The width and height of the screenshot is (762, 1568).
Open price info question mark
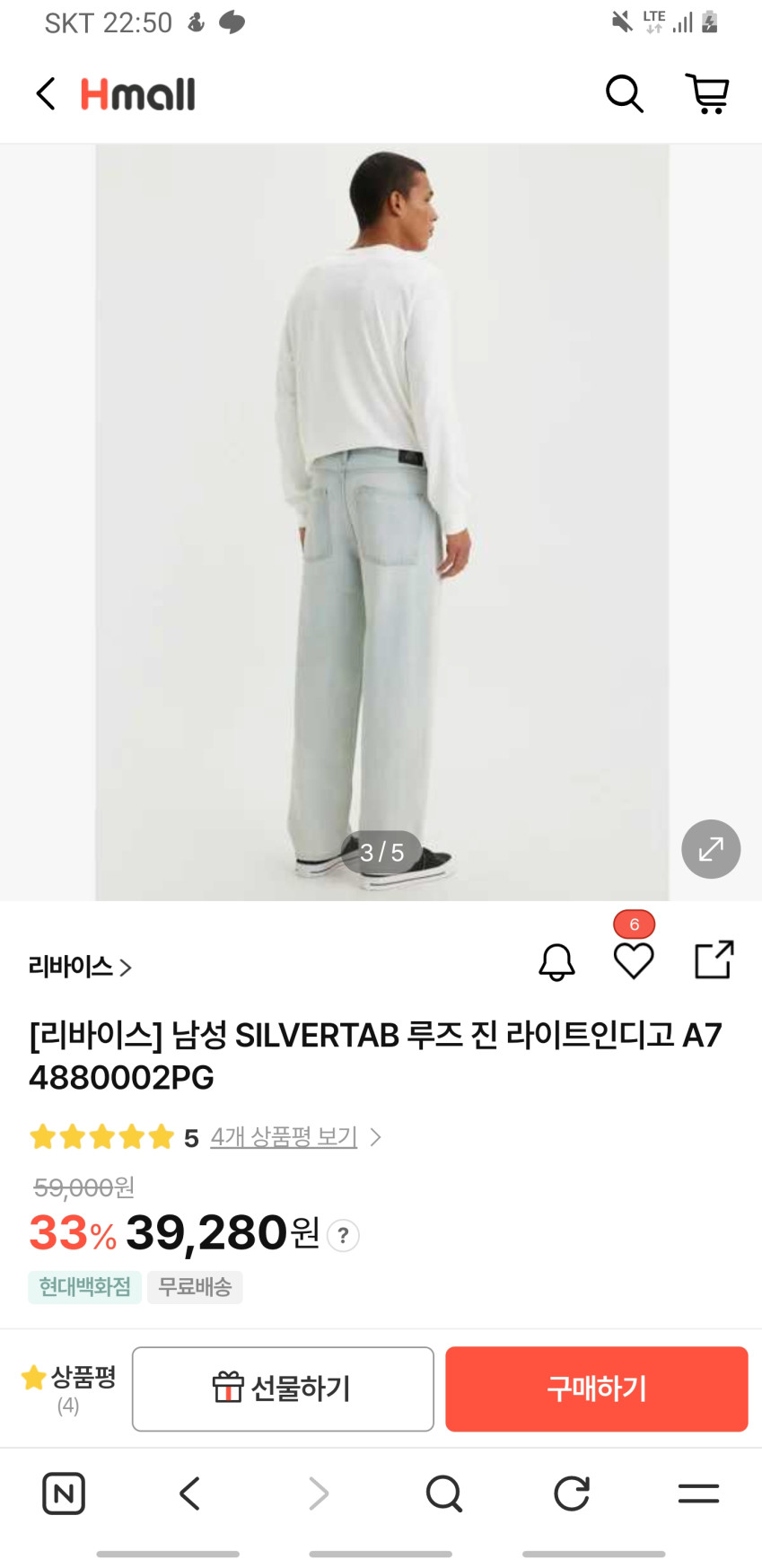click(x=343, y=1236)
